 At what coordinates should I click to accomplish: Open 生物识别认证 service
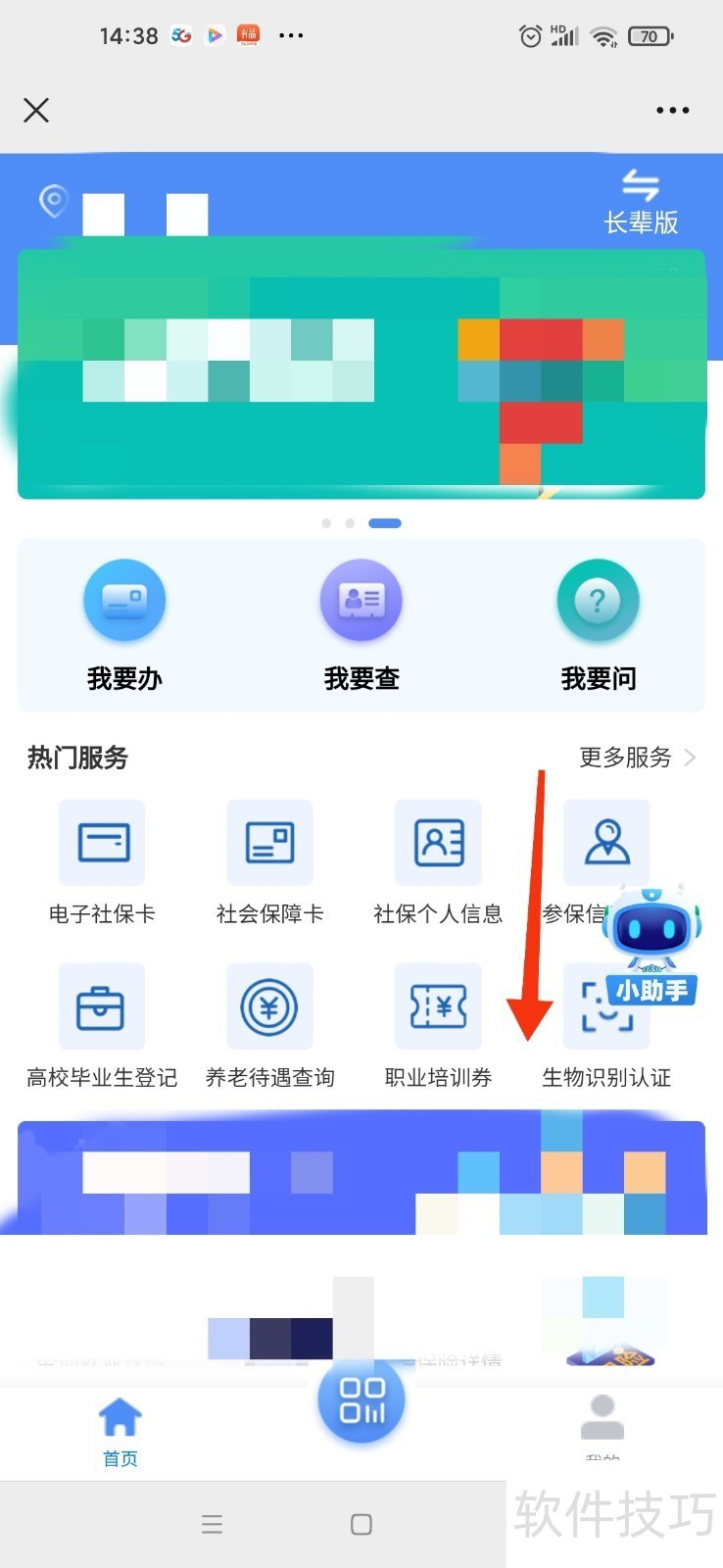click(x=605, y=1039)
